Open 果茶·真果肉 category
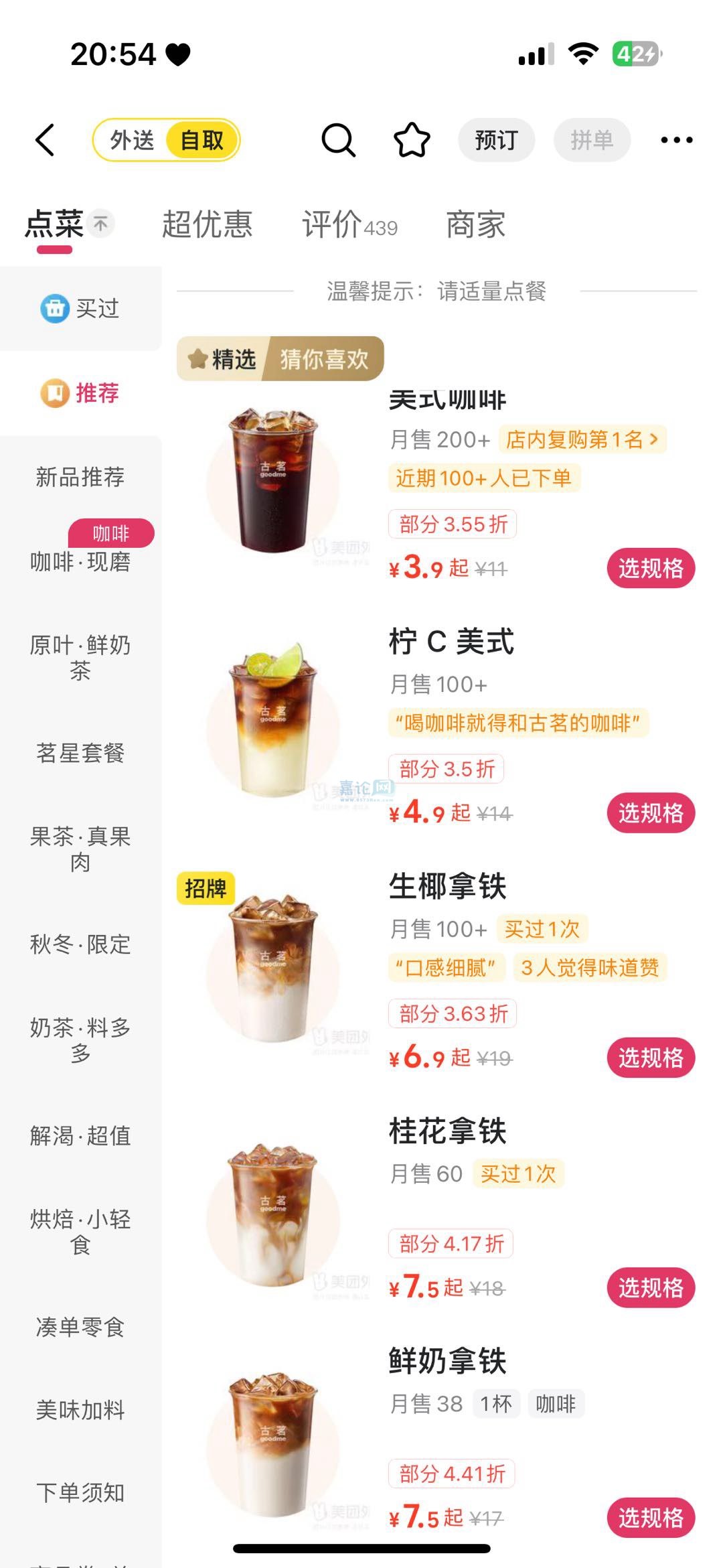 pyautogui.click(x=80, y=849)
